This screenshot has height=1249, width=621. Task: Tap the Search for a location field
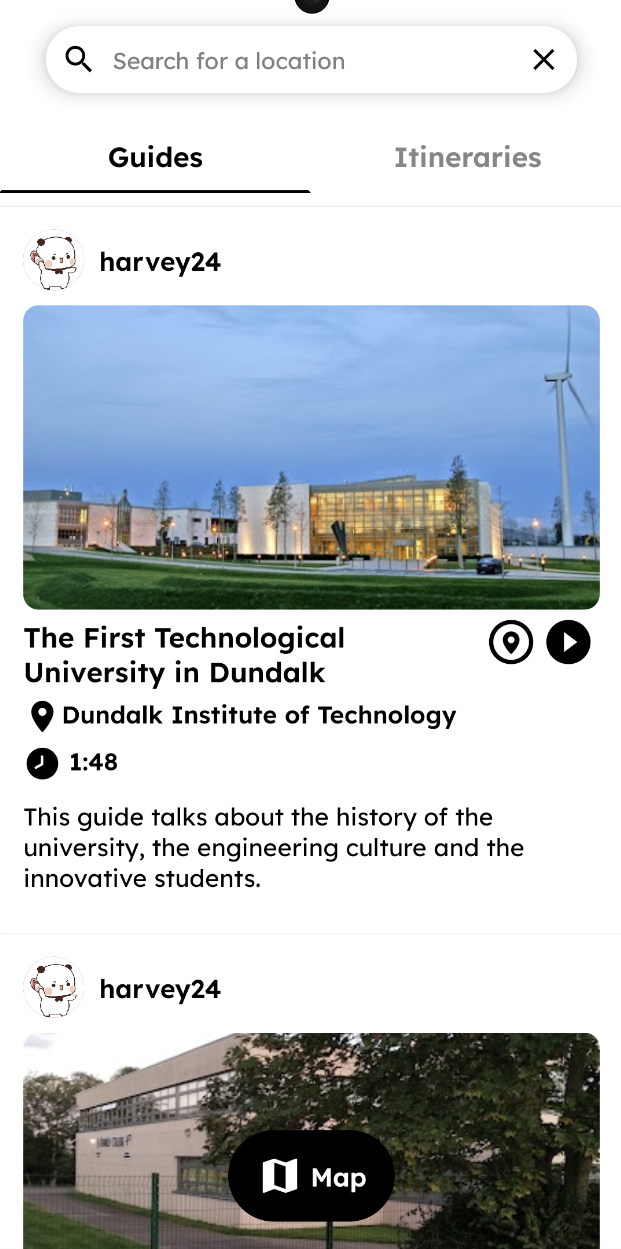[300, 61]
